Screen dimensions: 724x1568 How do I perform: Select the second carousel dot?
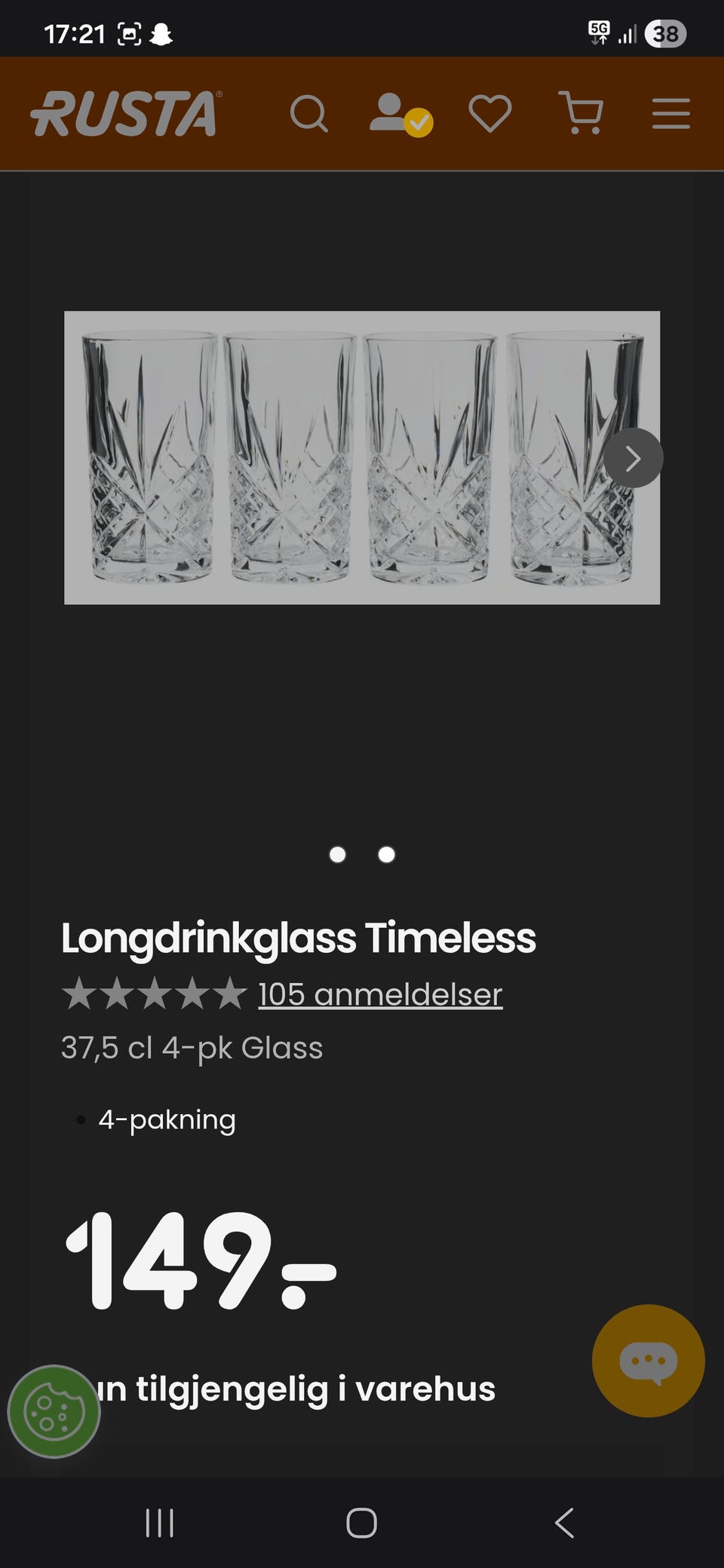pos(386,855)
